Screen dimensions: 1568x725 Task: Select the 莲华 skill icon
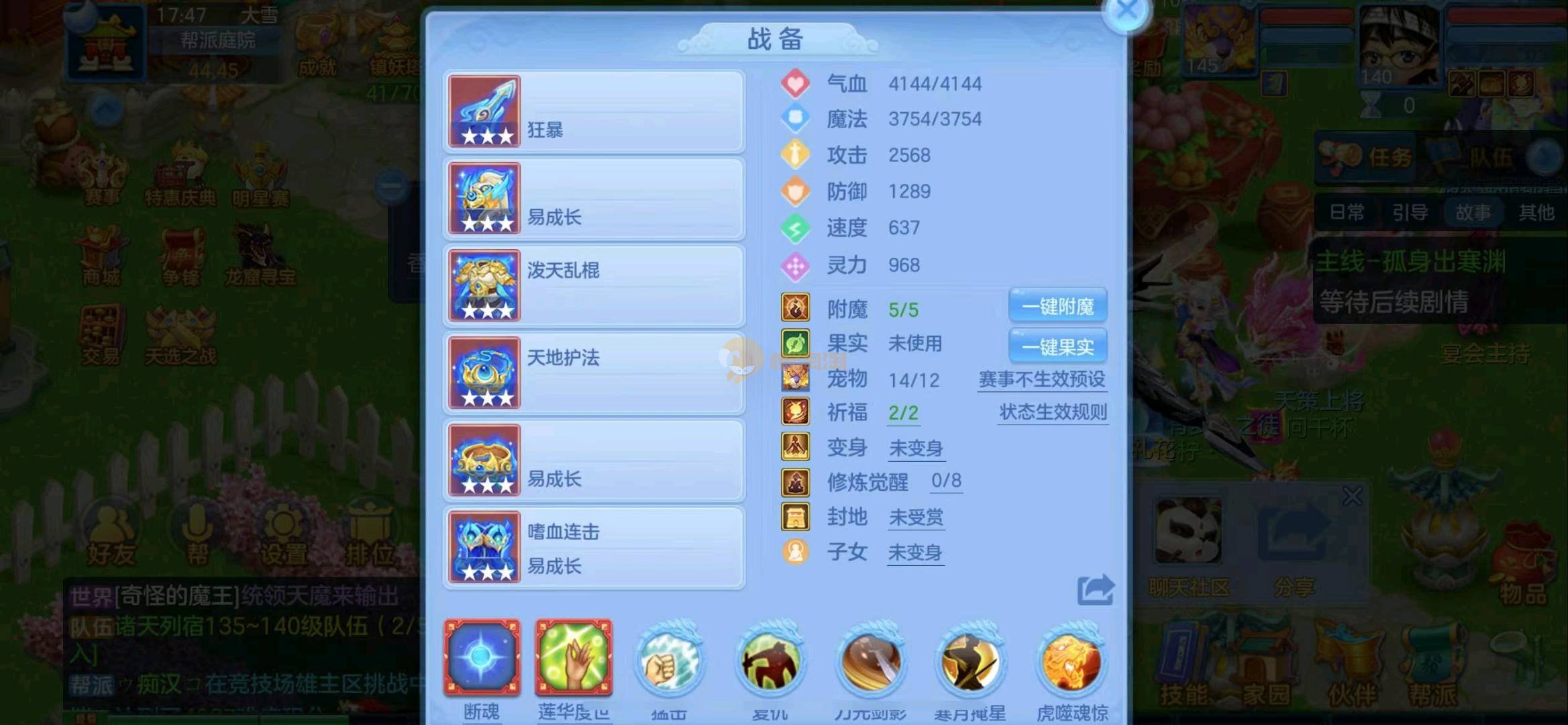(x=574, y=658)
